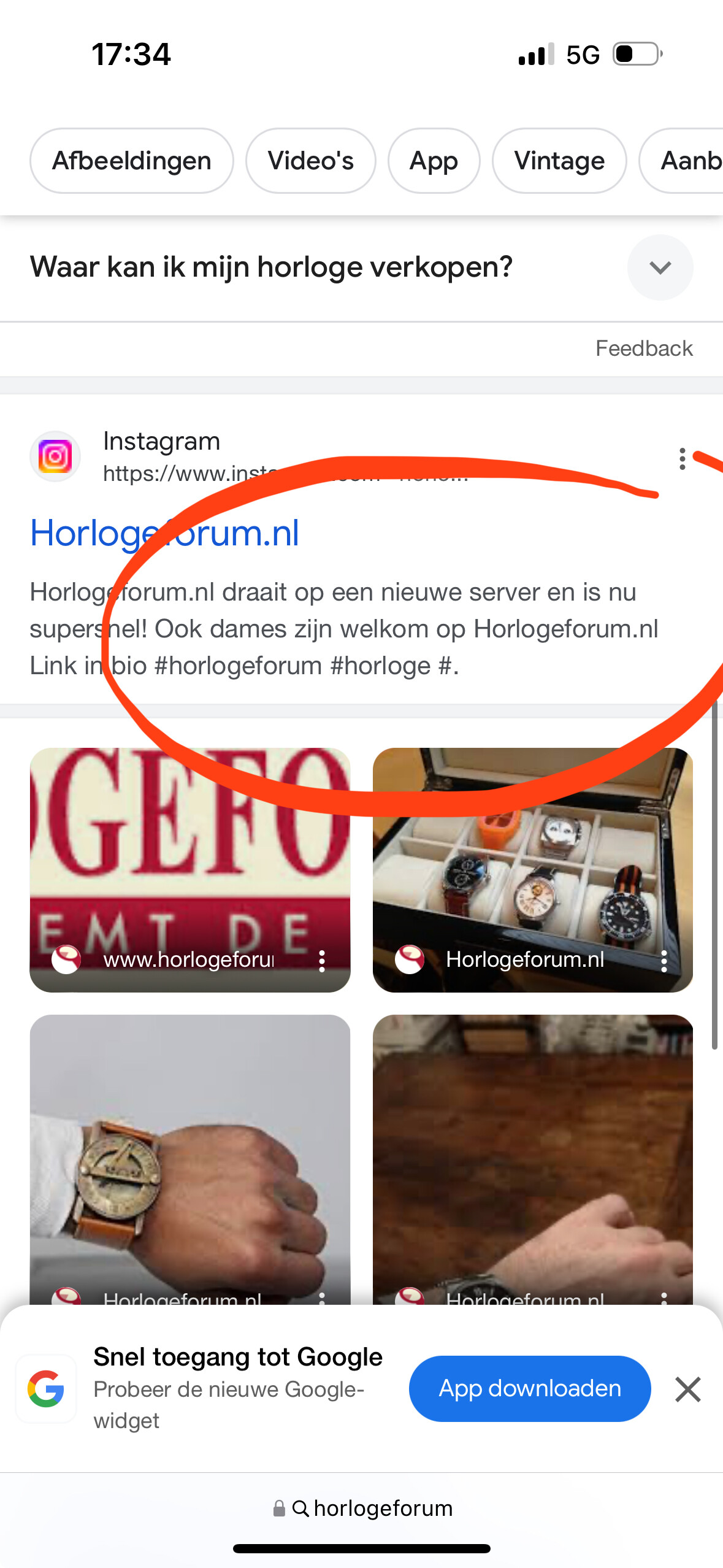This screenshot has height=1568, width=723.
Task: Open options on the watch box image
Action: tap(664, 961)
